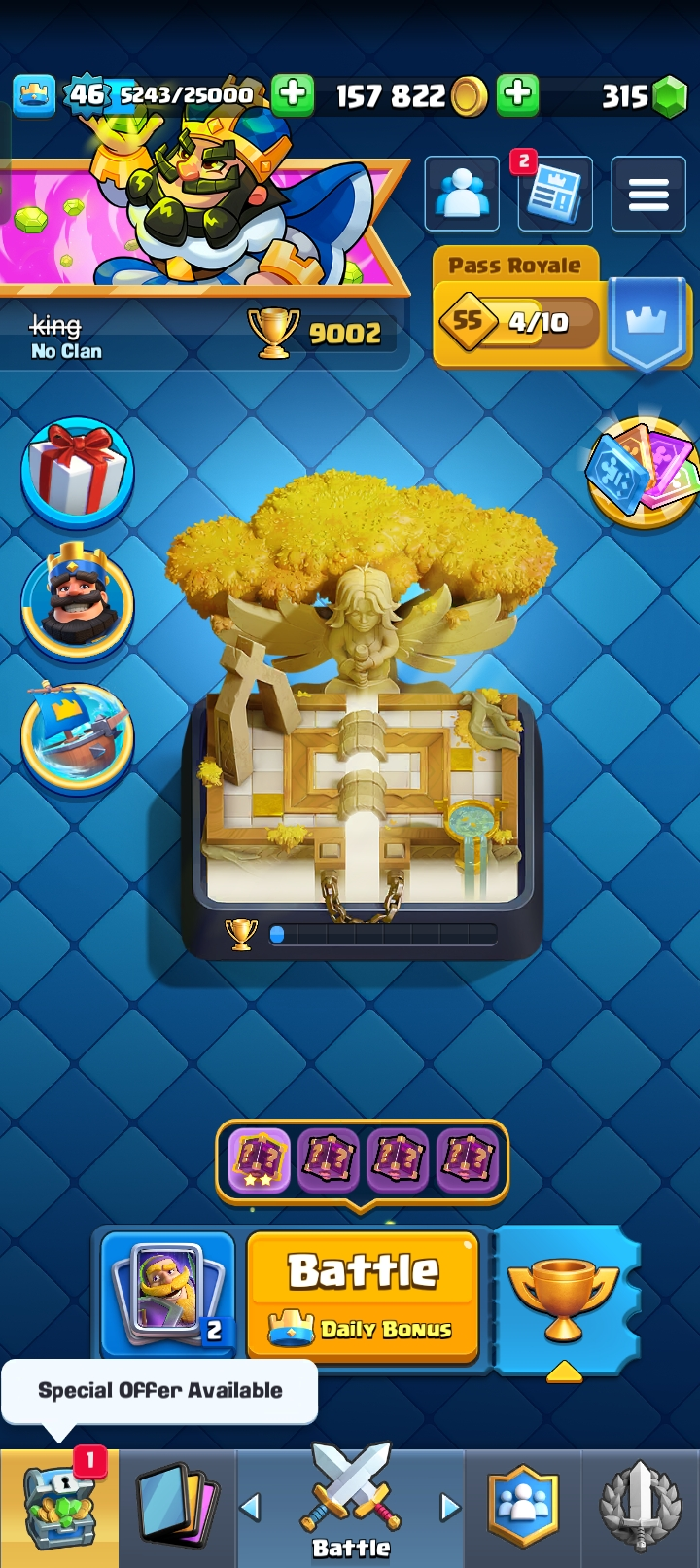Open the Shop tab with treasure chest
The image size is (700, 1568).
click(58, 1507)
